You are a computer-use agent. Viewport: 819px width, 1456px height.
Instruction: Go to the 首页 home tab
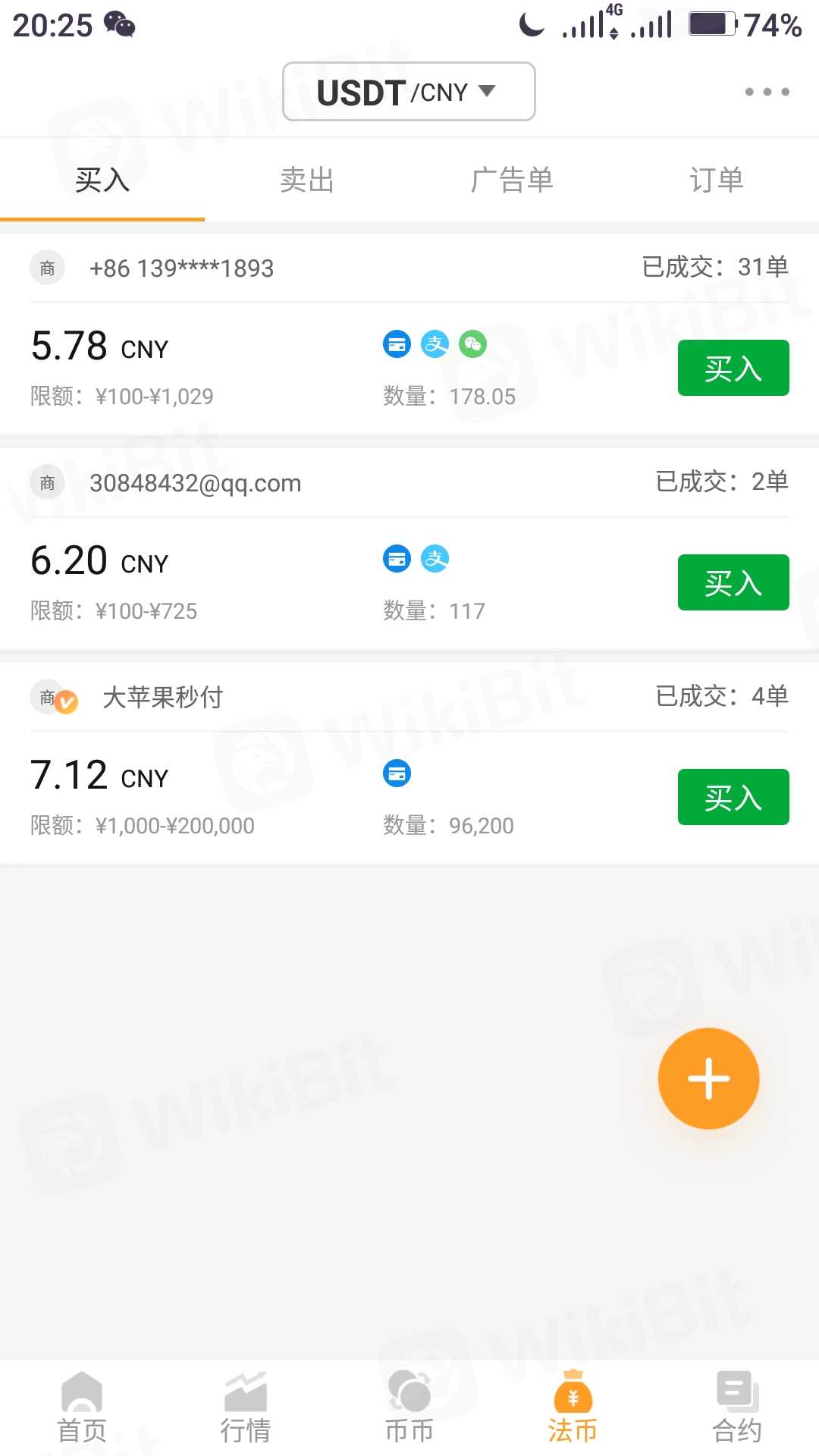click(82, 1407)
